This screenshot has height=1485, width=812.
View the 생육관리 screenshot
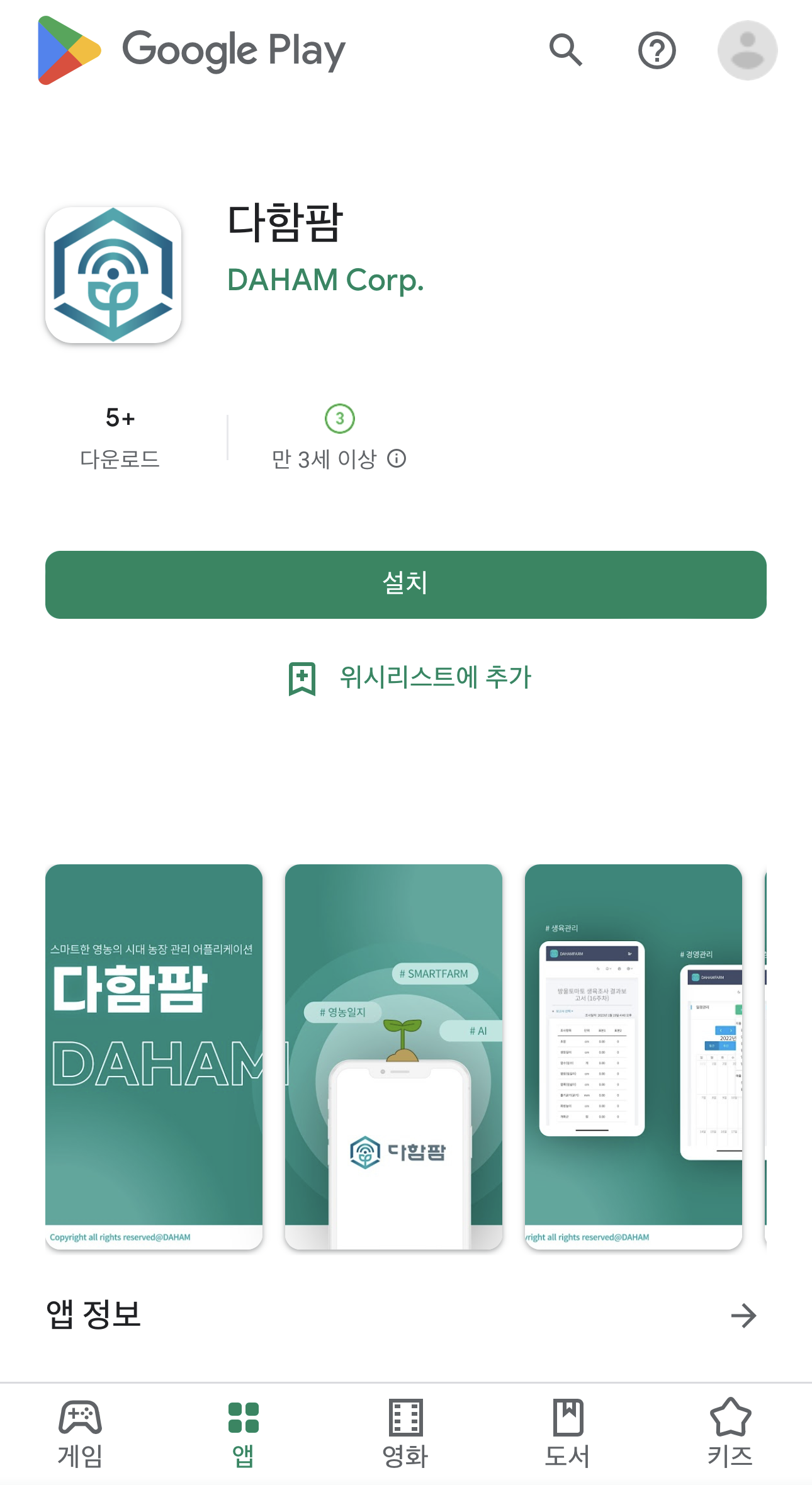pyautogui.click(x=633, y=1056)
